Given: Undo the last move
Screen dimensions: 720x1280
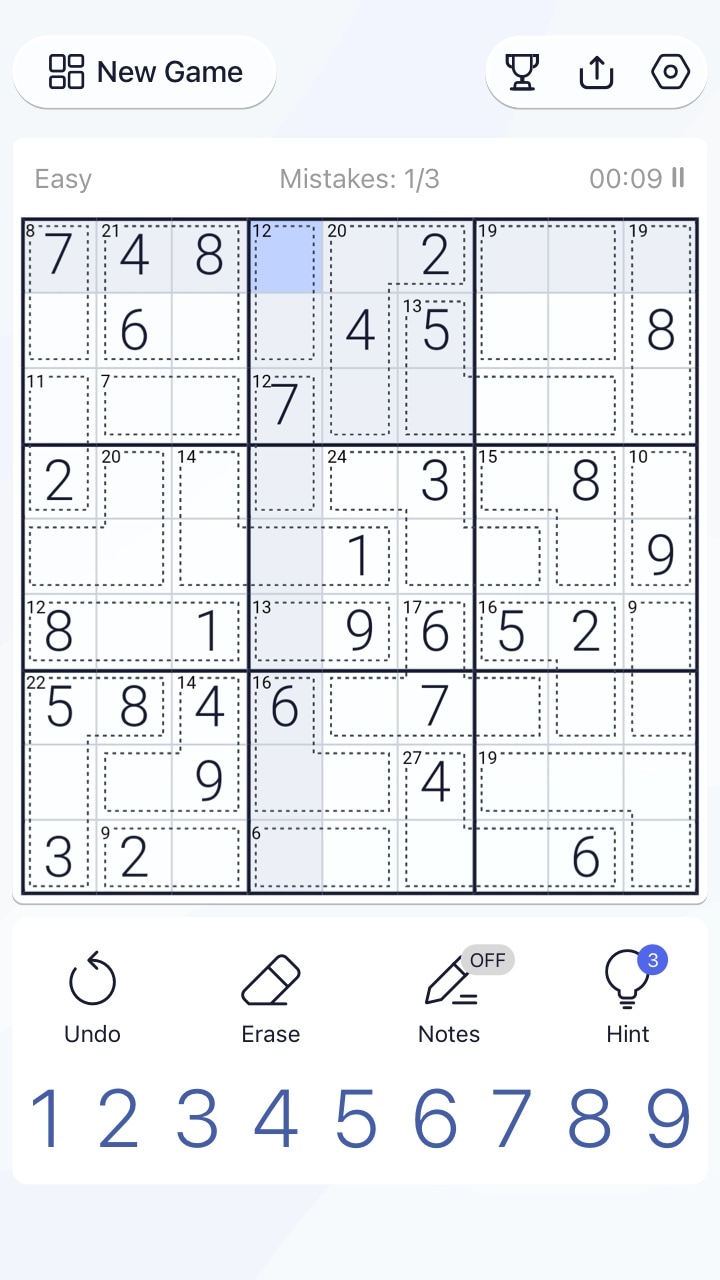Looking at the screenshot, I should tap(92, 996).
